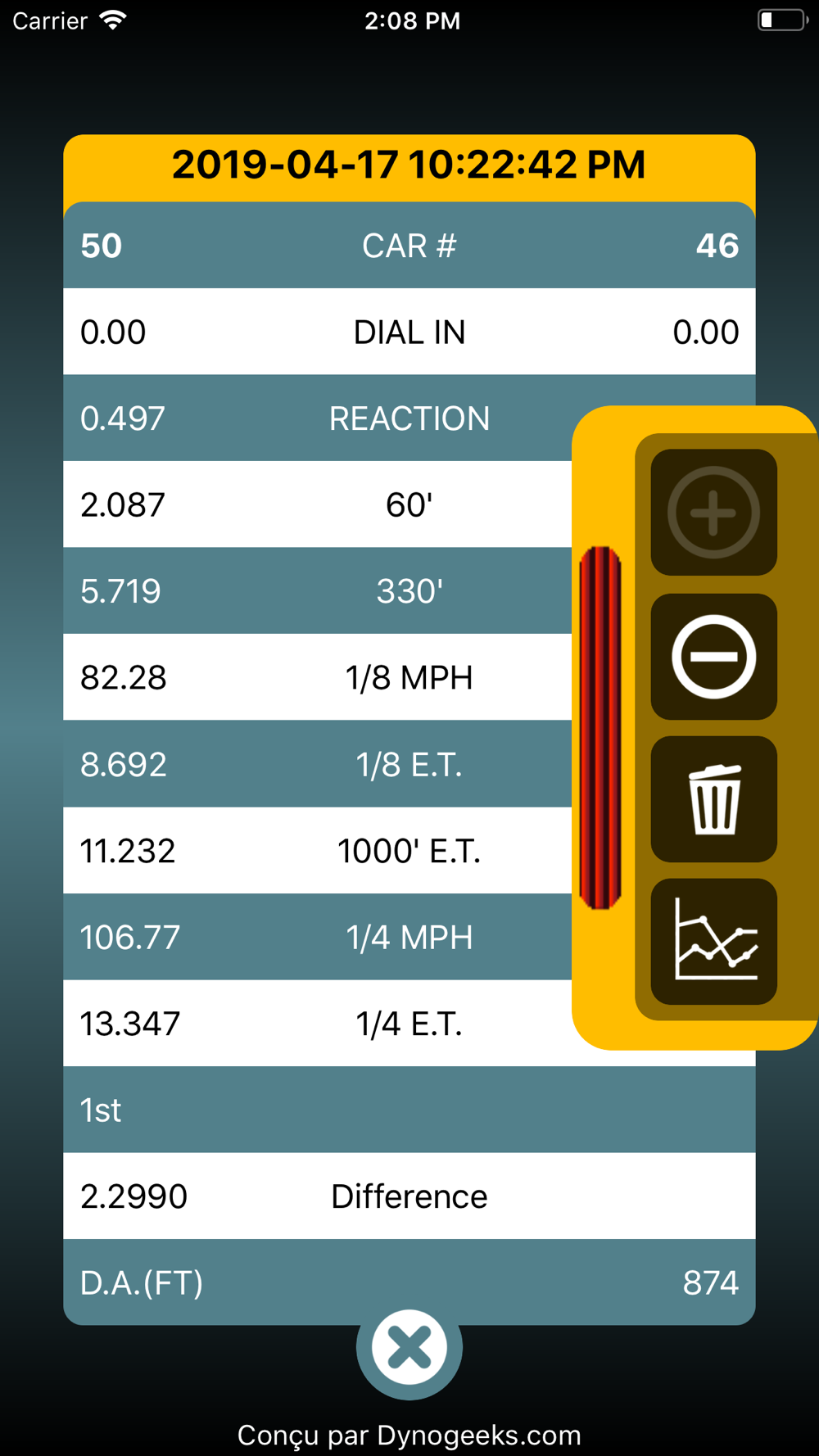Tap the minus circle button

(x=713, y=657)
